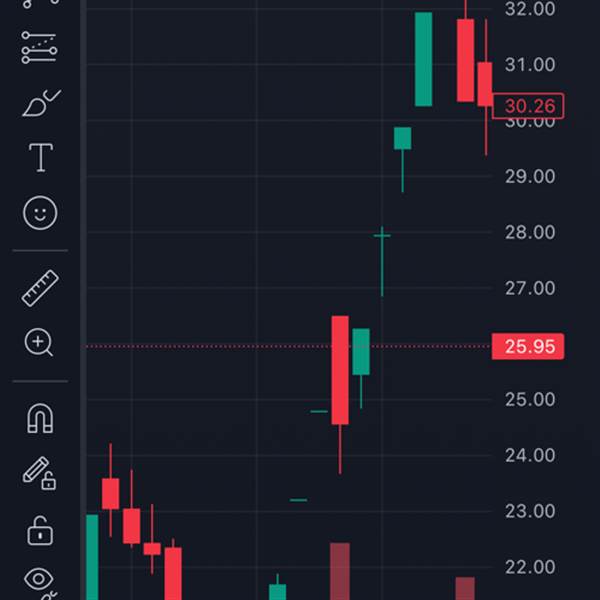Hide drawings with the eye icon

(x=40, y=579)
